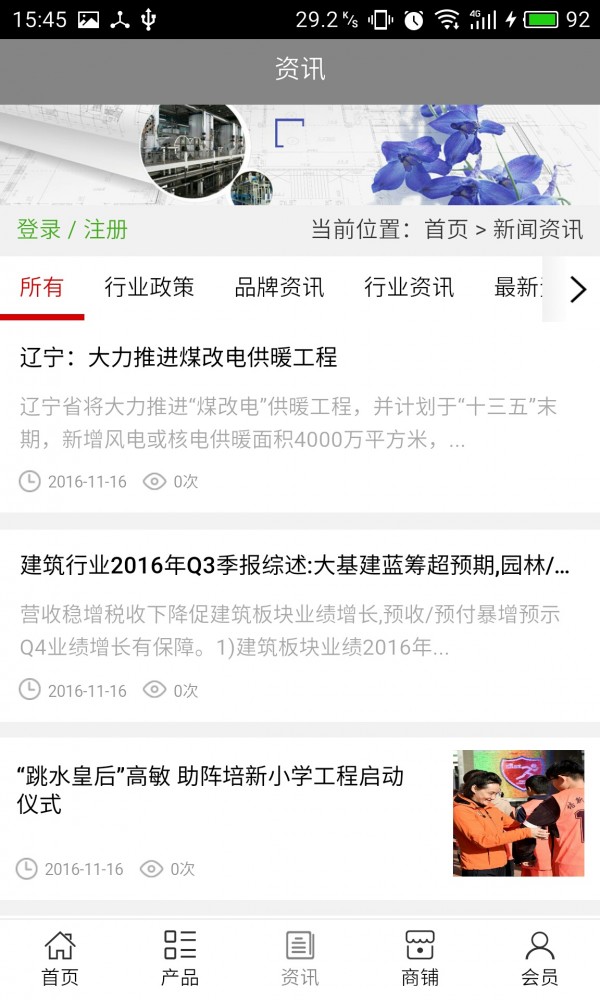Switch to the 产品 tab
Screen dimensions: 600x1000
[x=180, y=958]
